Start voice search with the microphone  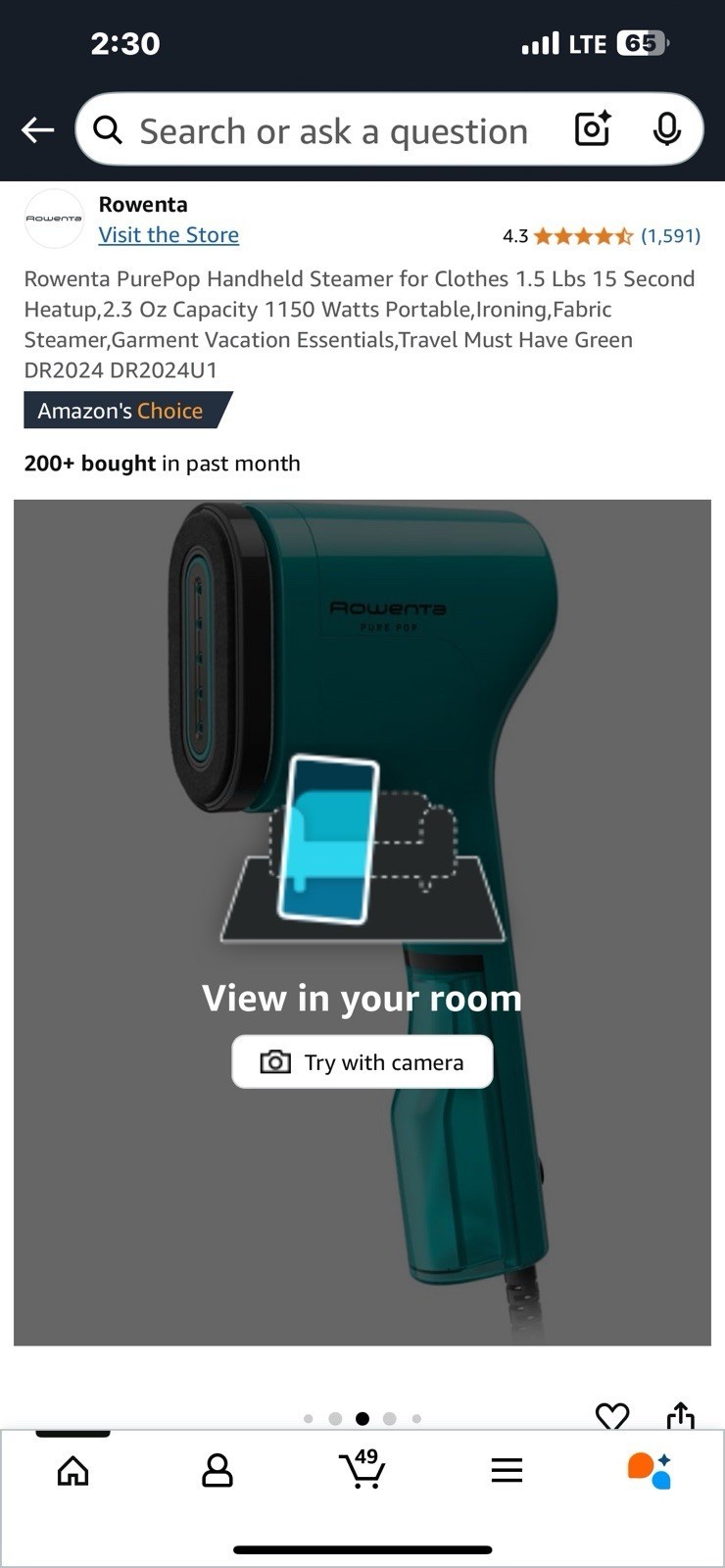667,129
